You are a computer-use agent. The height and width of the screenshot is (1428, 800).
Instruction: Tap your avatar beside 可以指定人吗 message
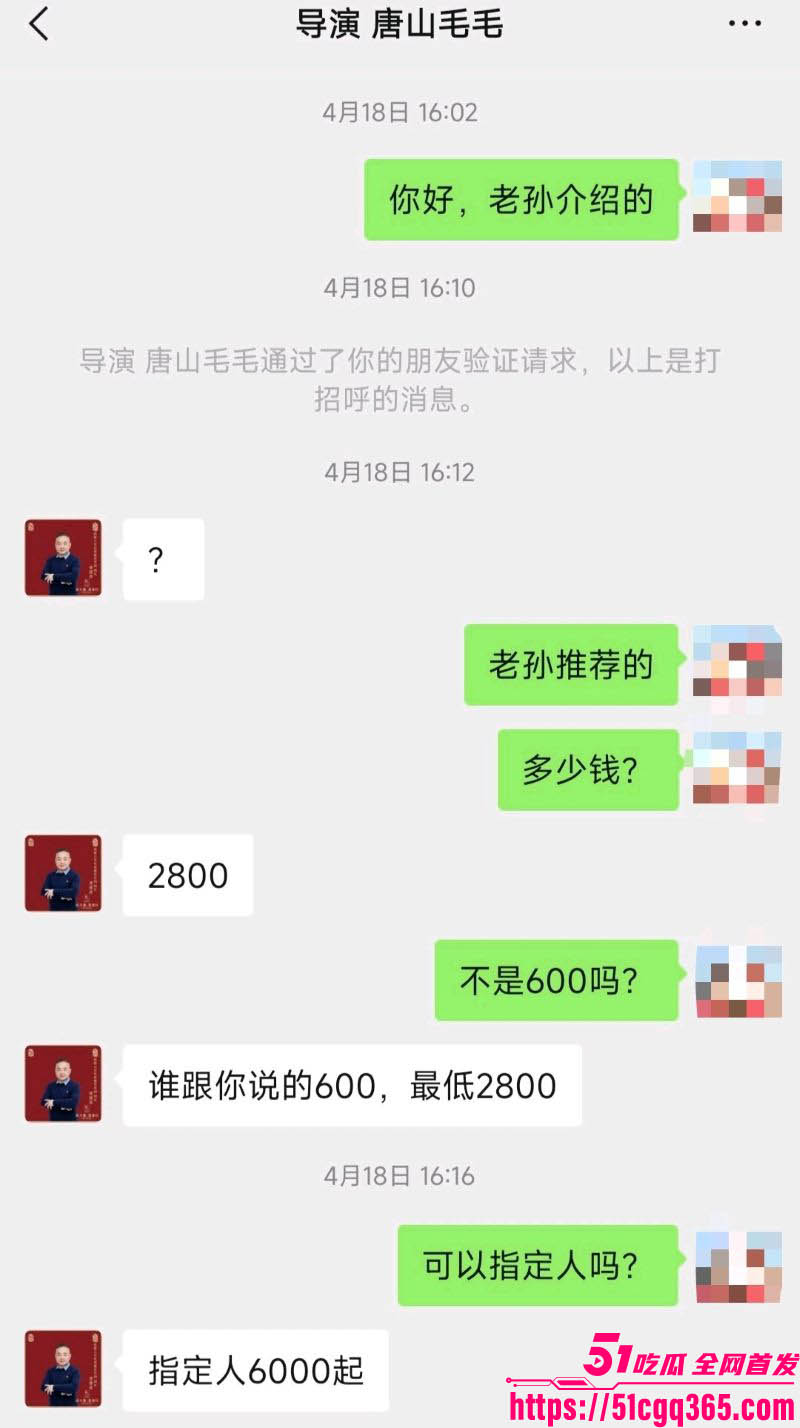pyautogui.click(x=737, y=1265)
